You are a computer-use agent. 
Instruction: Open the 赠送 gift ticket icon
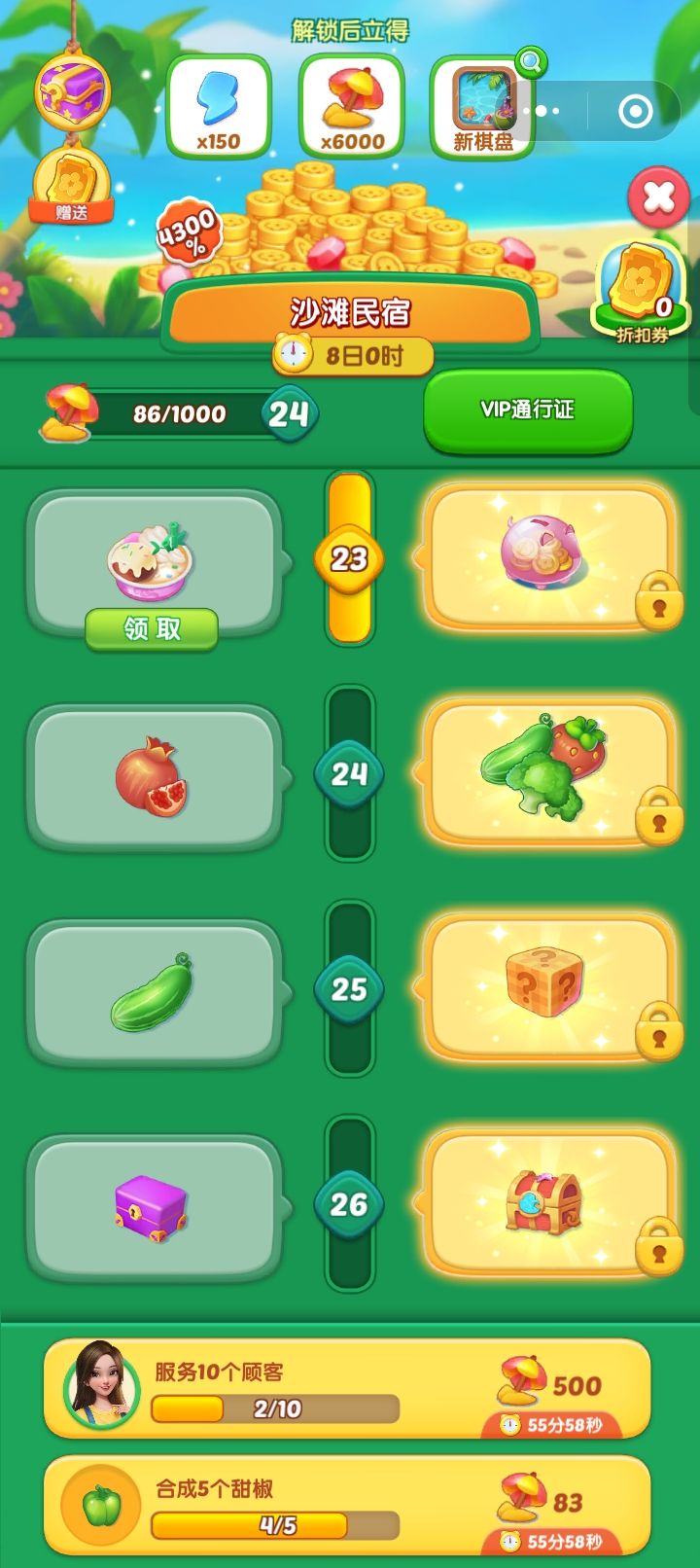(x=71, y=186)
